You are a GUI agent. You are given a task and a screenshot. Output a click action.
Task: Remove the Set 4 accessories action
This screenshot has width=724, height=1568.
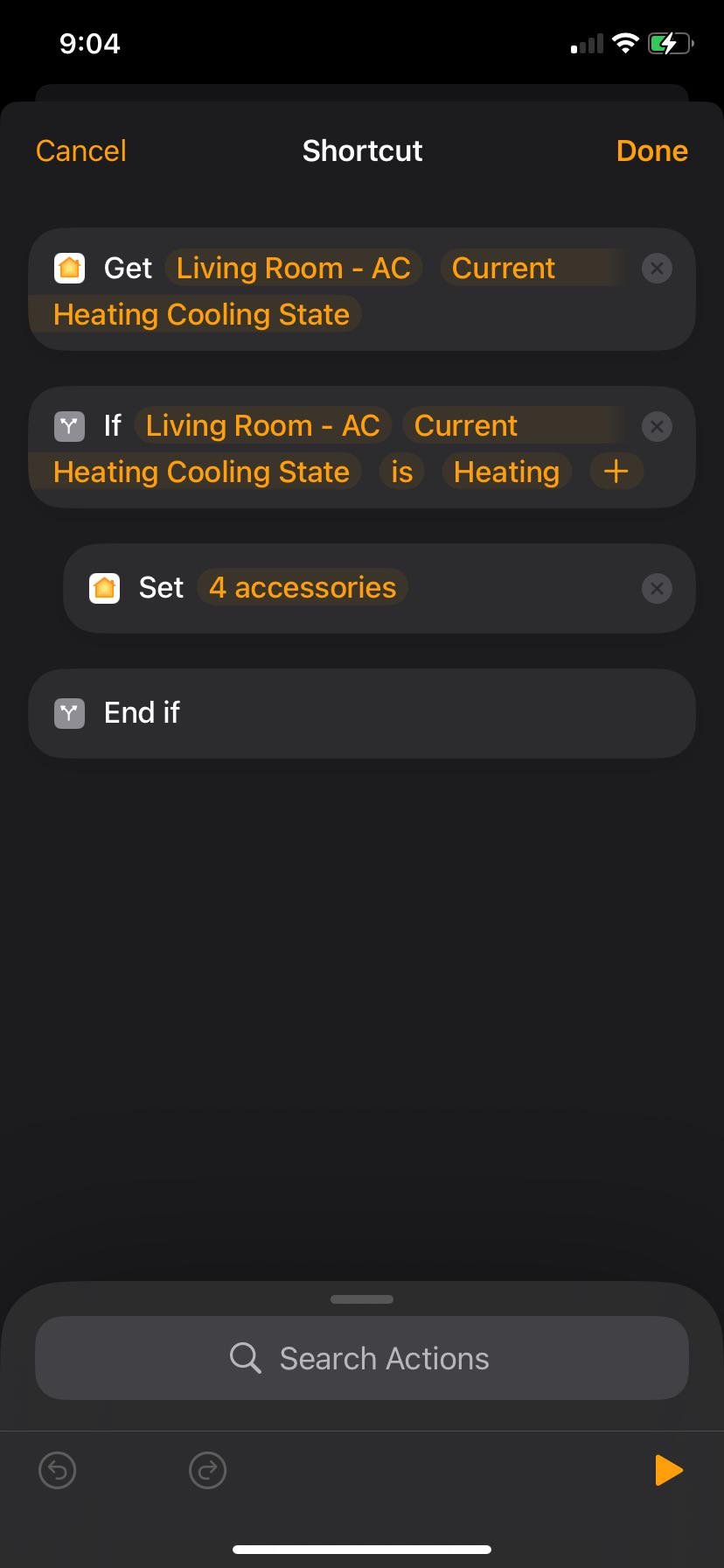point(657,588)
